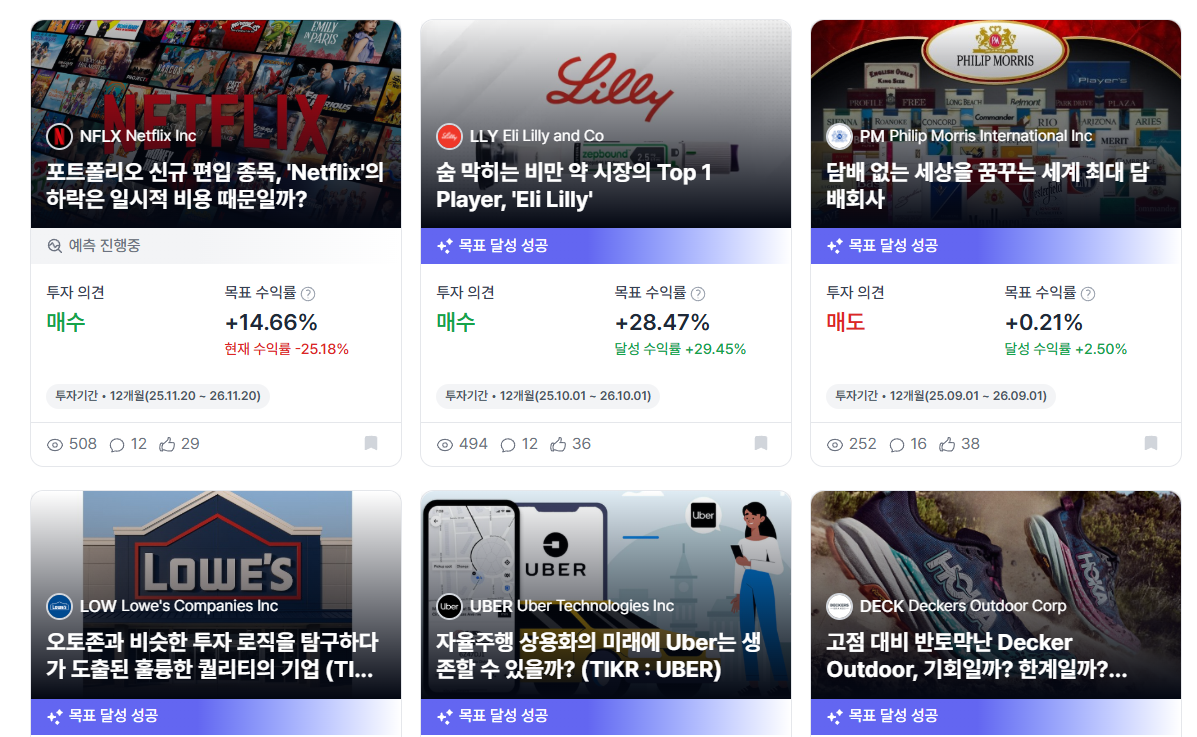Show target return help in Eli Lilly card
The image size is (1197, 737).
(x=698, y=294)
